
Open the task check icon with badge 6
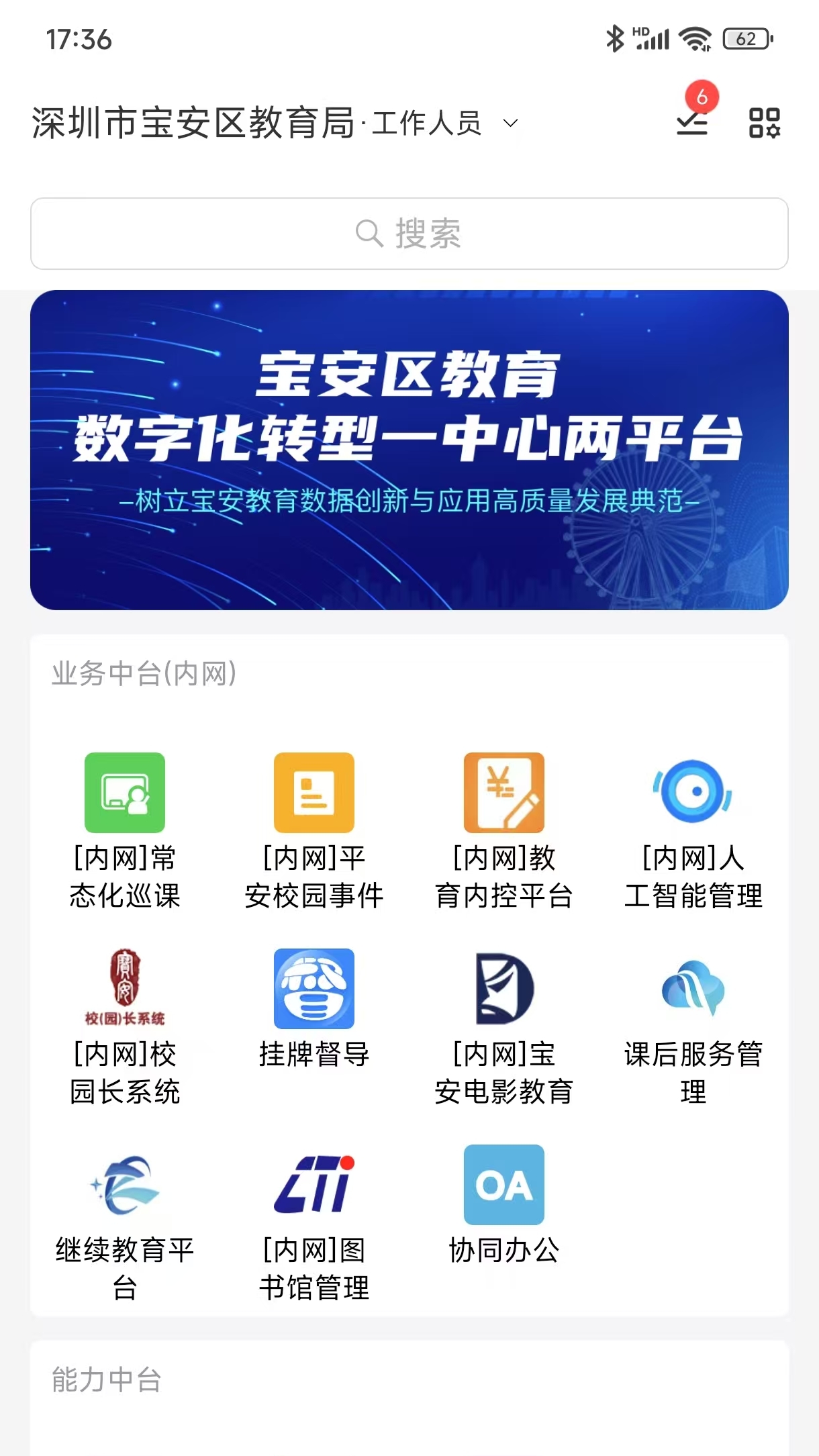point(692,124)
